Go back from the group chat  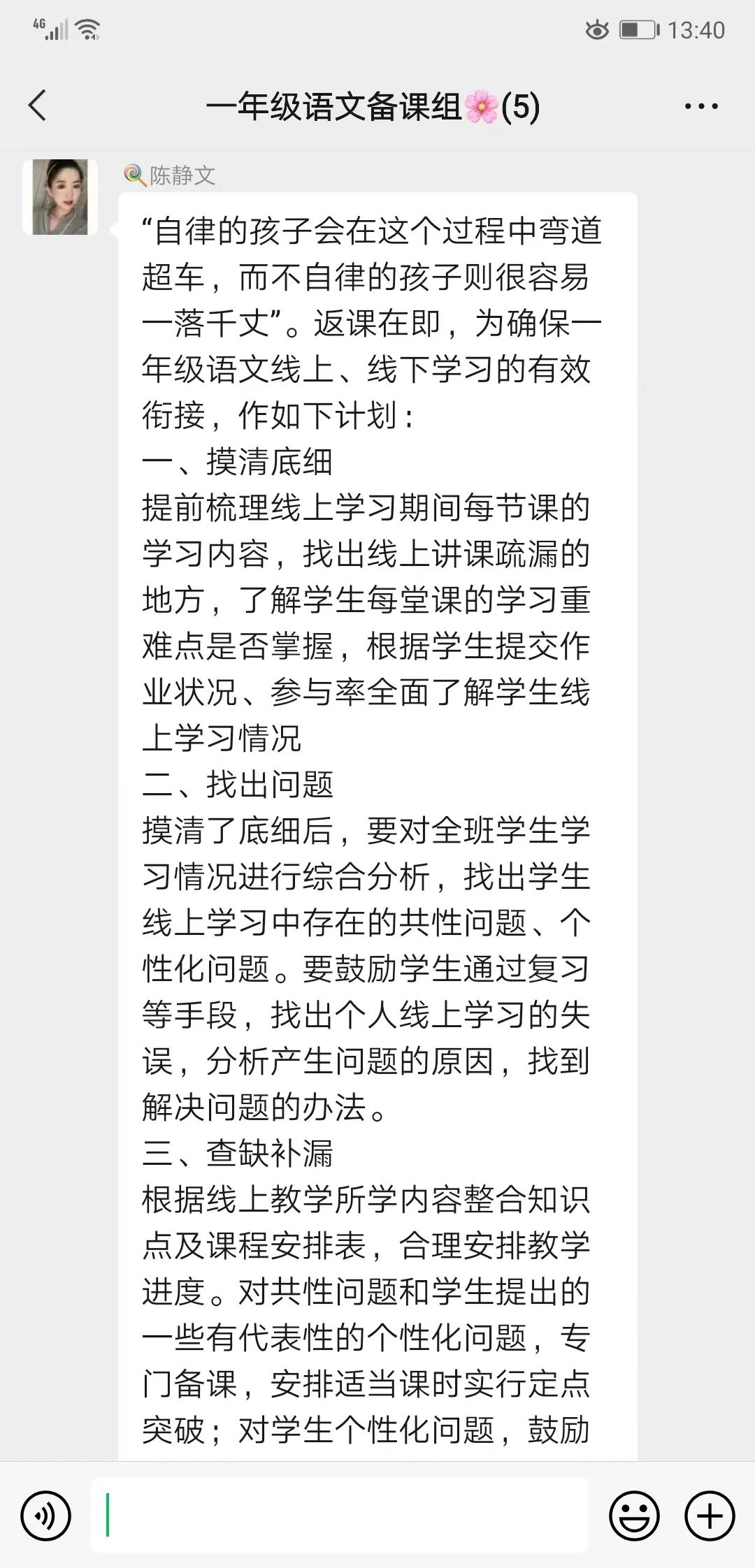click(37, 106)
